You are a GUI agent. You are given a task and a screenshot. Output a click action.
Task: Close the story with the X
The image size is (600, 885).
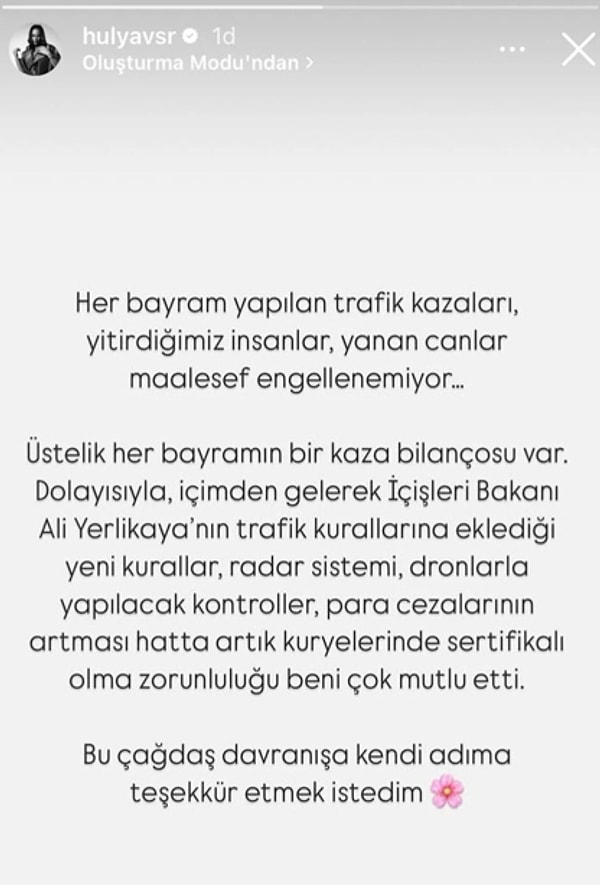[x=577, y=49]
